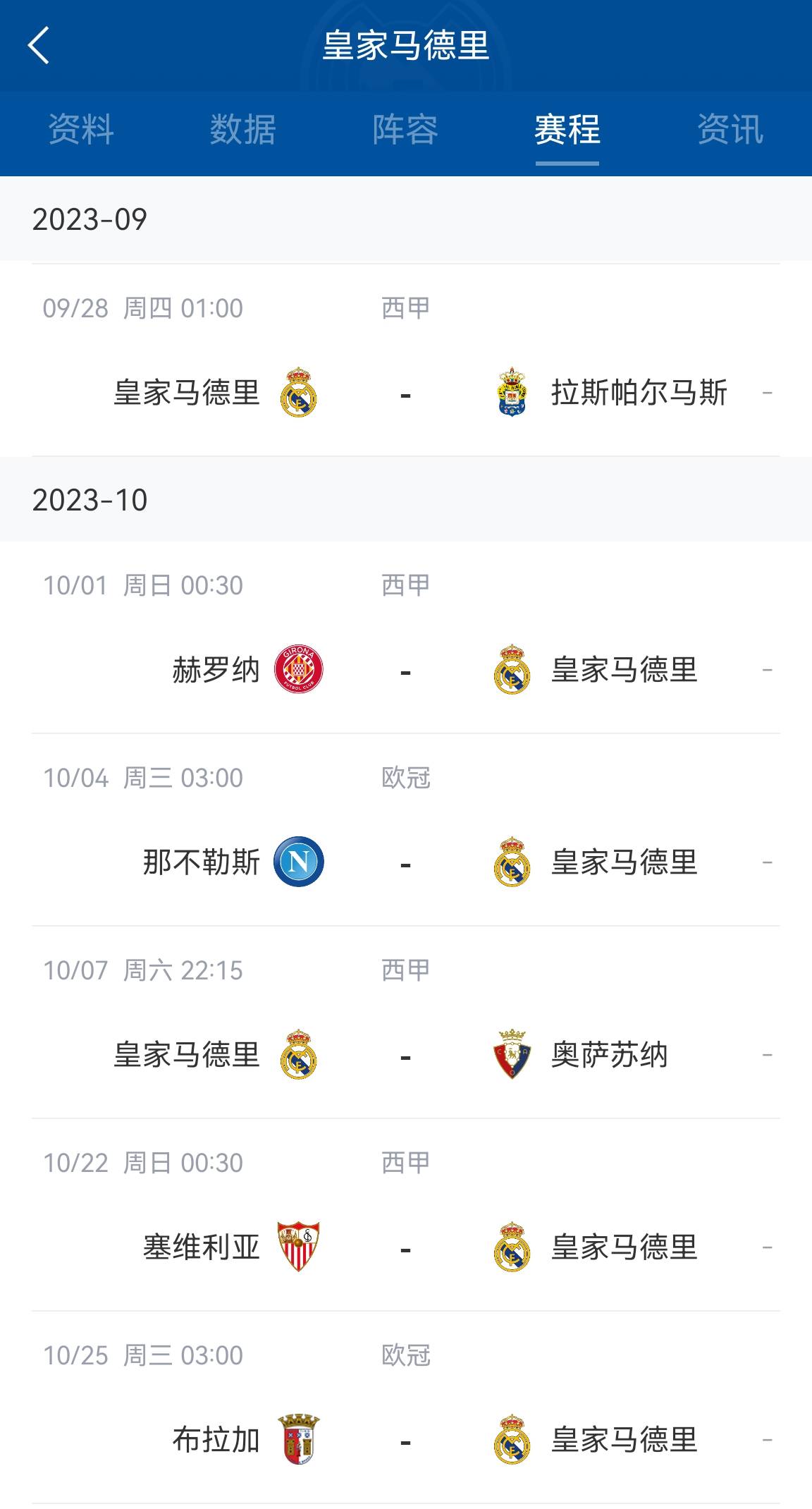This screenshot has width=812, height=1509.
Task: Switch to the 资讯 tab
Action: 730,130
